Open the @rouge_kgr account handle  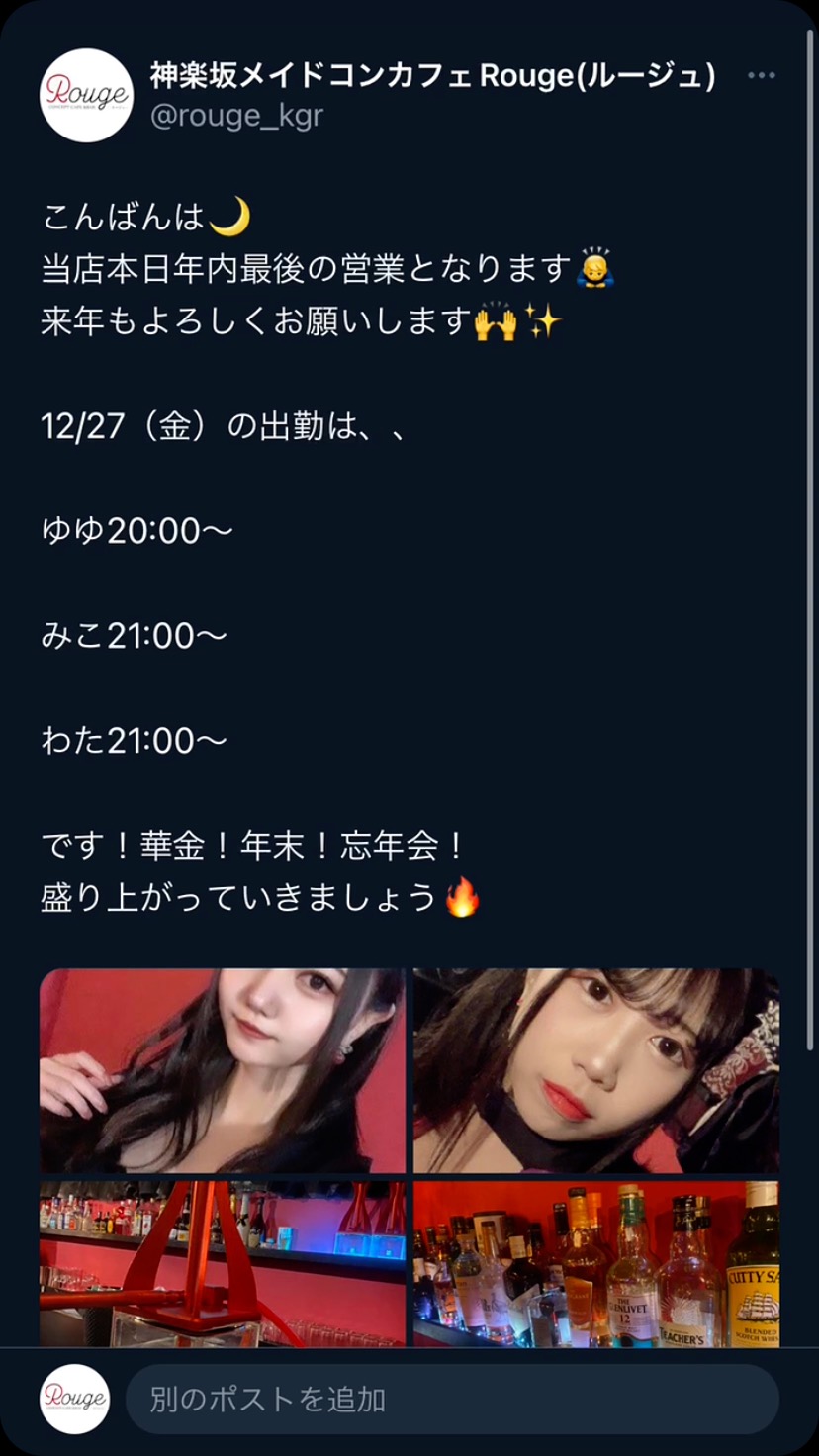[x=236, y=116]
